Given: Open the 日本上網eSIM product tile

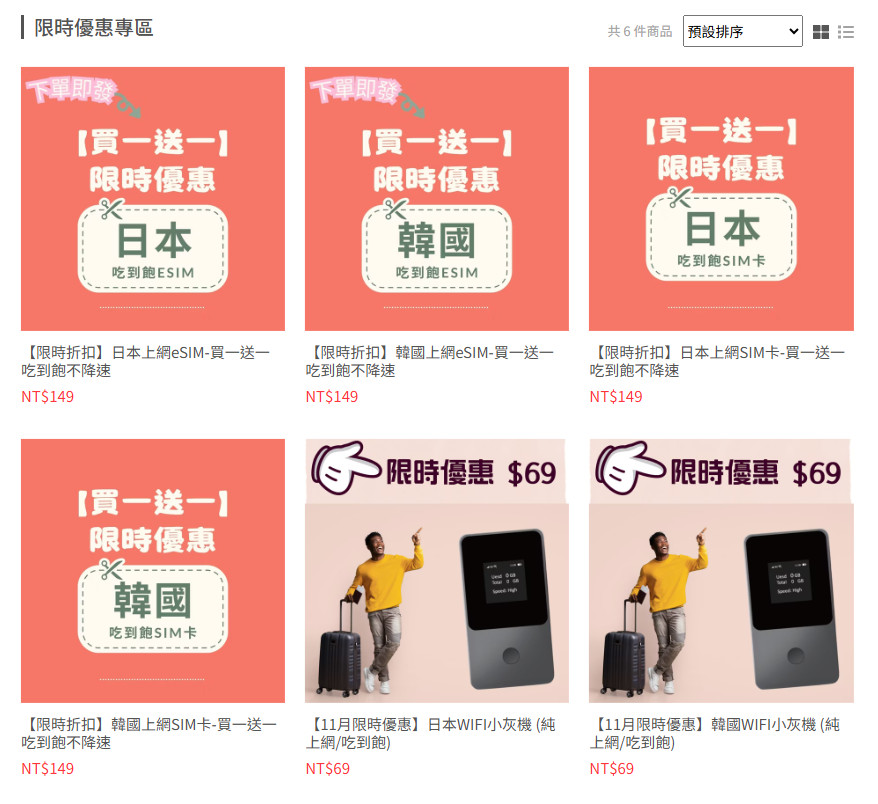Looking at the screenshot, I should tap(153, 199).
